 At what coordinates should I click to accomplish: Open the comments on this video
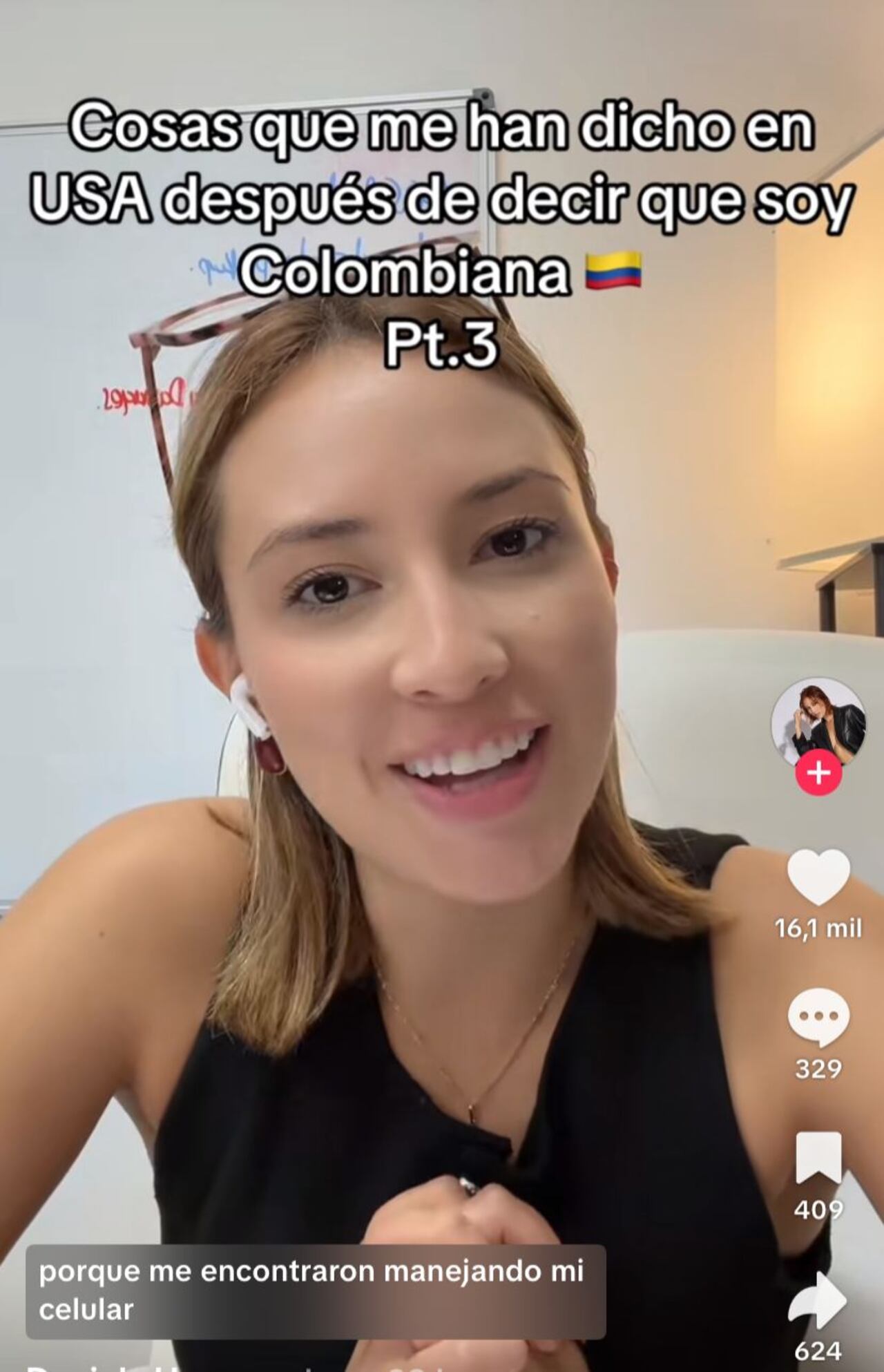click(818, 1016)
